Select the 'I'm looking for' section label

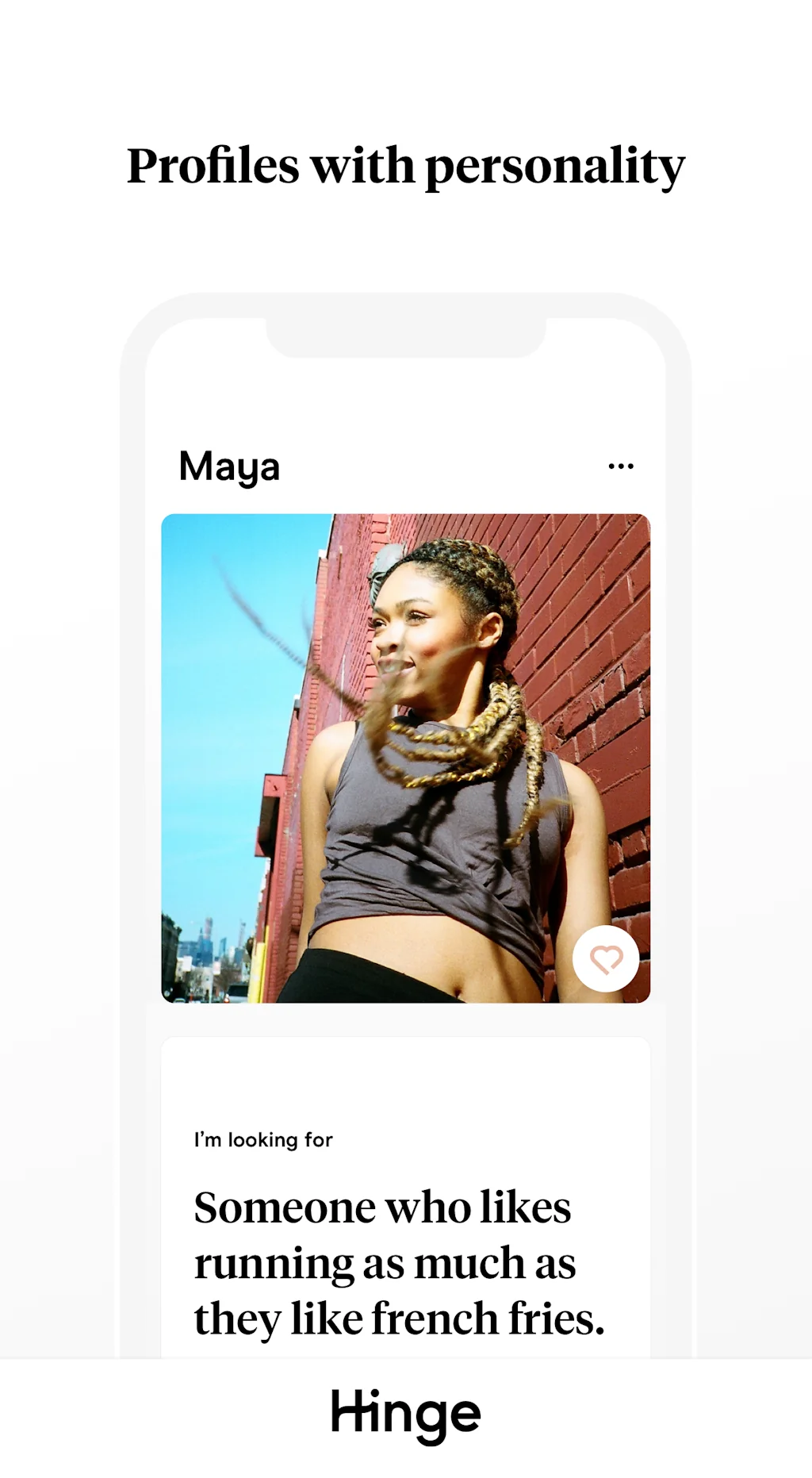[x=263, y=1139]
